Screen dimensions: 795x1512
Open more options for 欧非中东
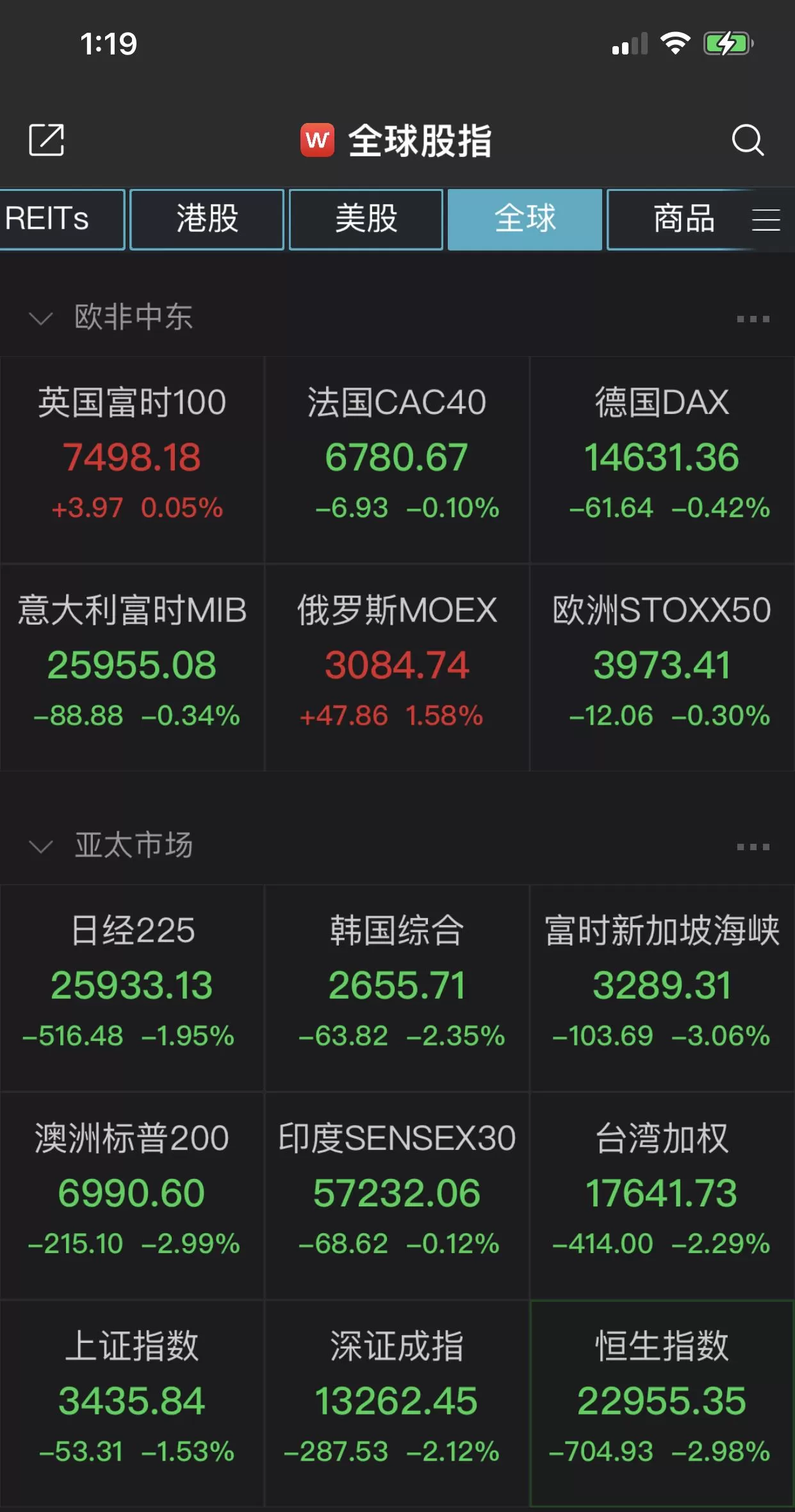point(753,318)
